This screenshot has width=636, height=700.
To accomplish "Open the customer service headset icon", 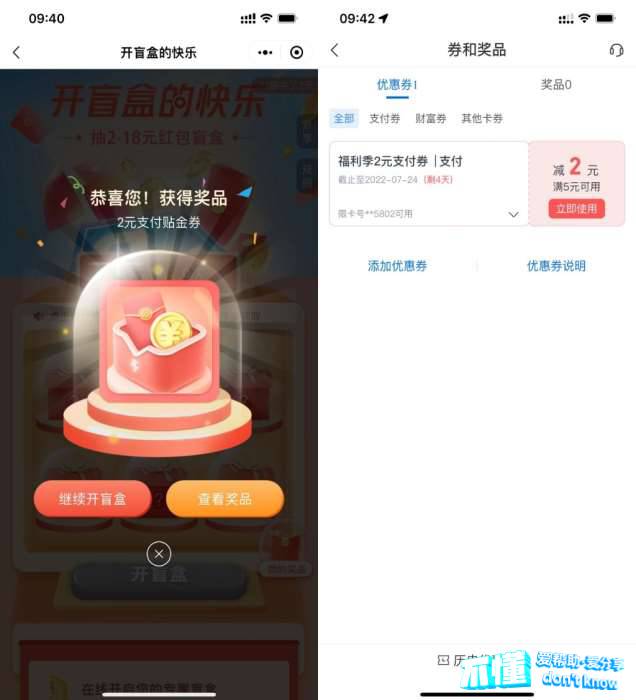I will click(616, 50).
